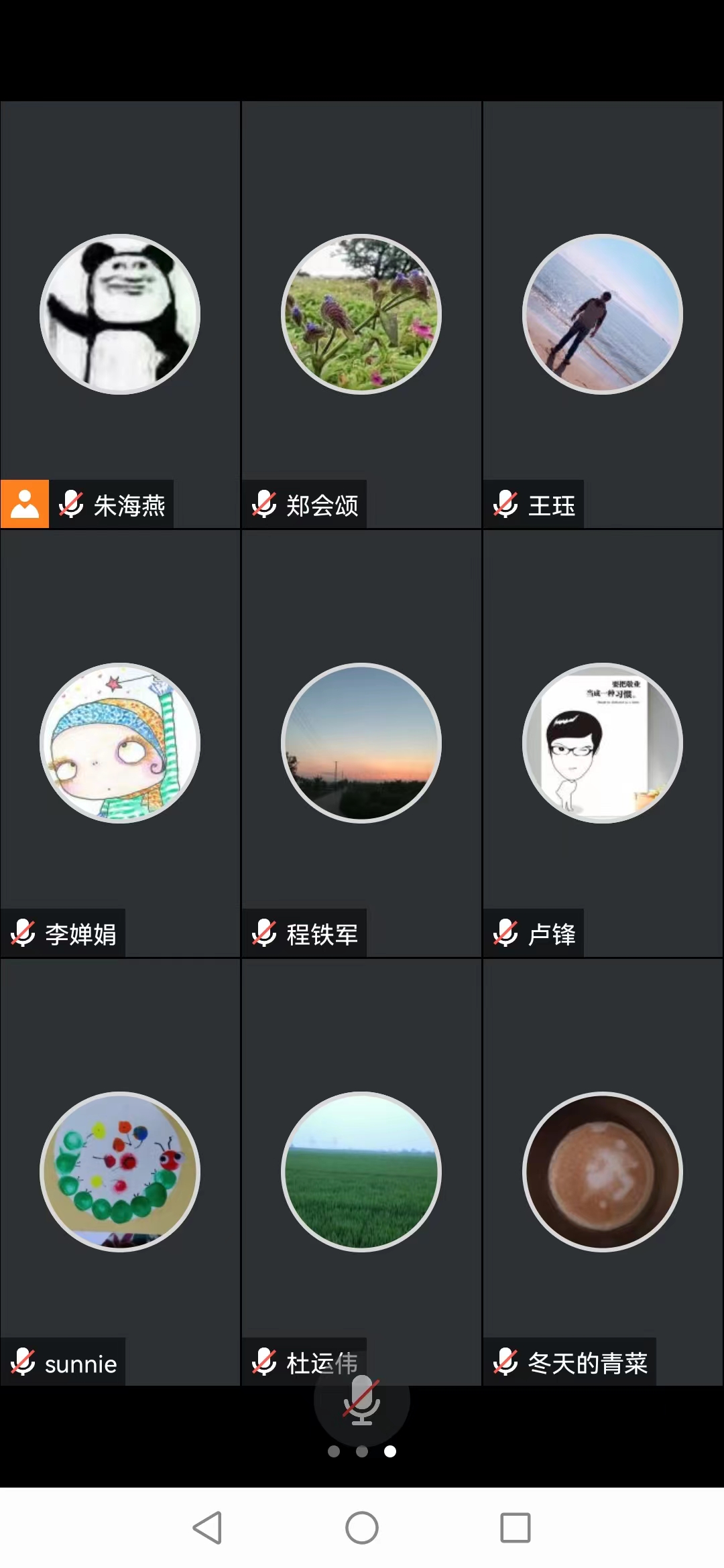This screenshot has width=724, height=1568.
Task: Go back with the system back button
Action: pos(207,1528)
